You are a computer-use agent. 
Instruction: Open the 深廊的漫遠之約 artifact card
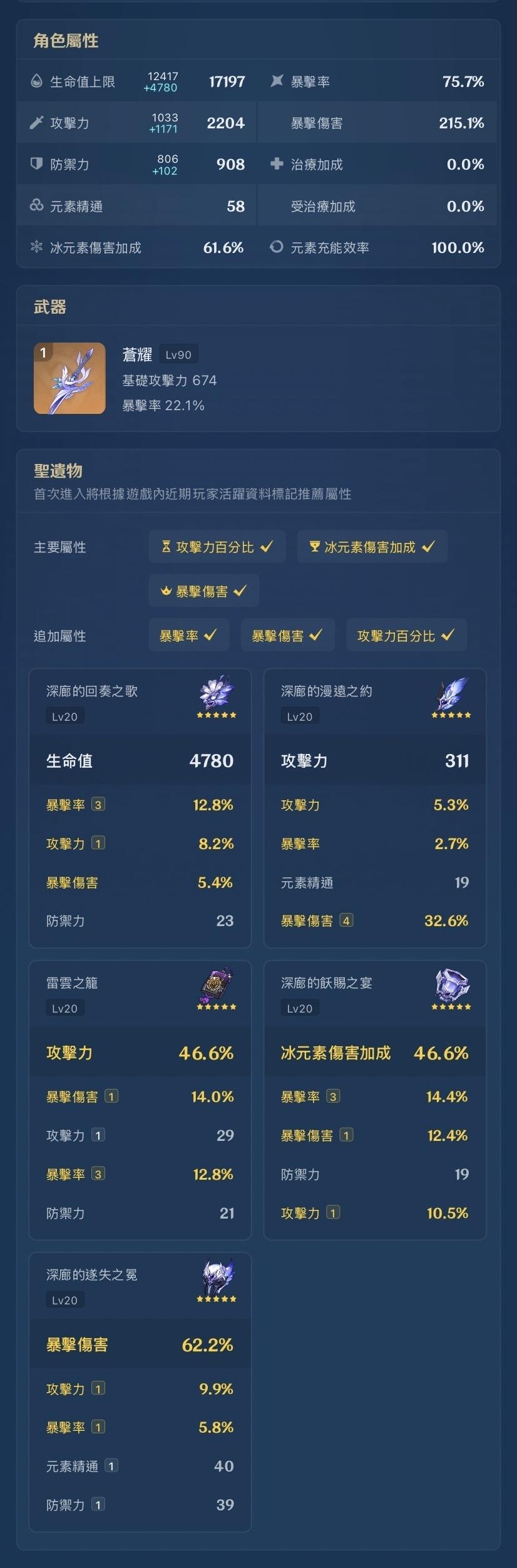374,808
